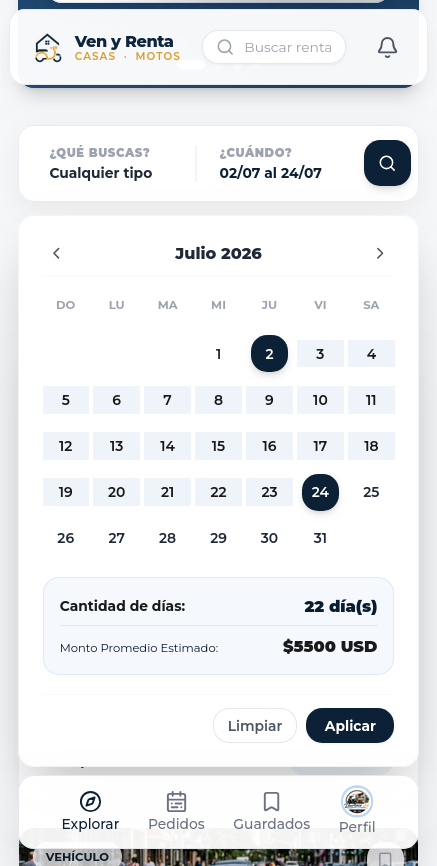The image size is (437, 866).
Task: Open the Perfil tab
Action: click(x=357, y=811)
